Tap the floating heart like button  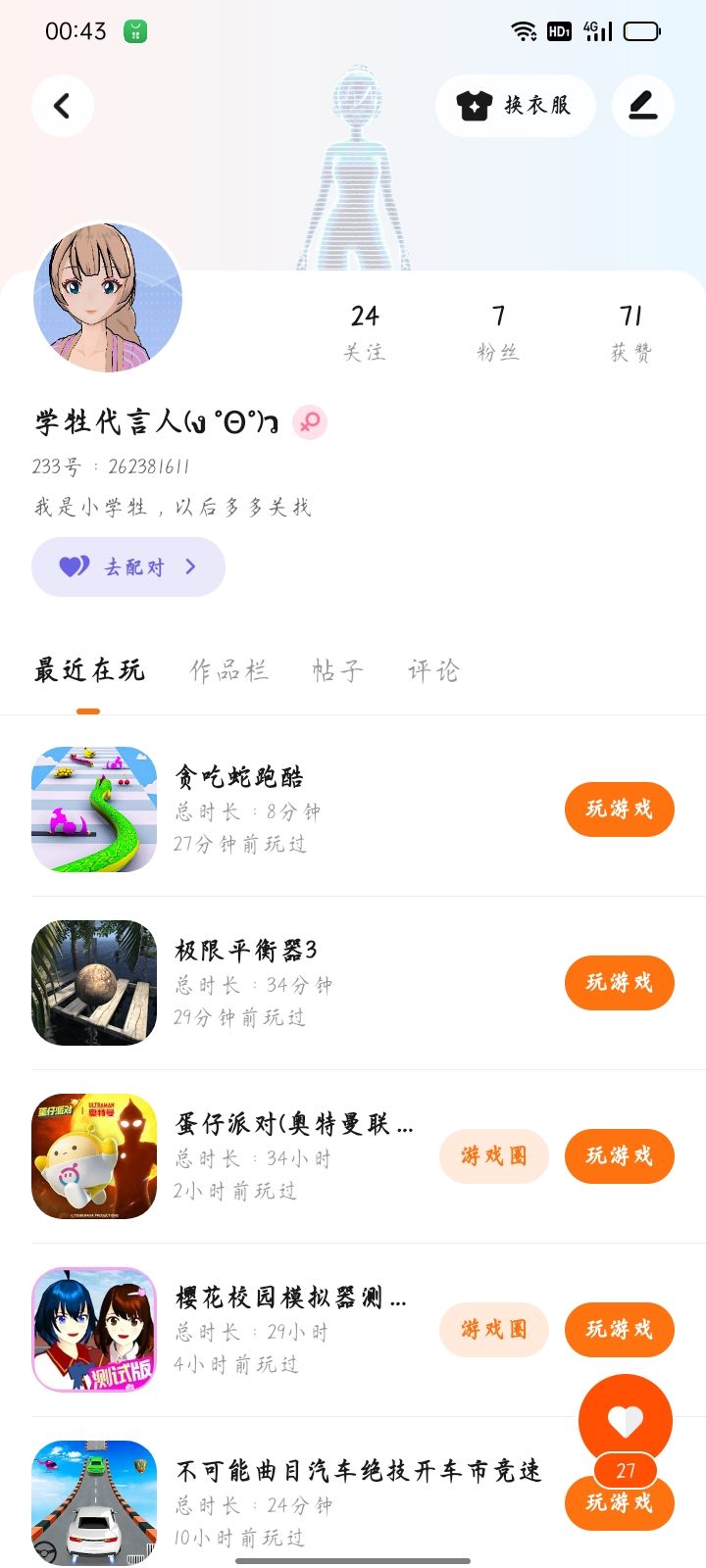(x=626, y=1419)
